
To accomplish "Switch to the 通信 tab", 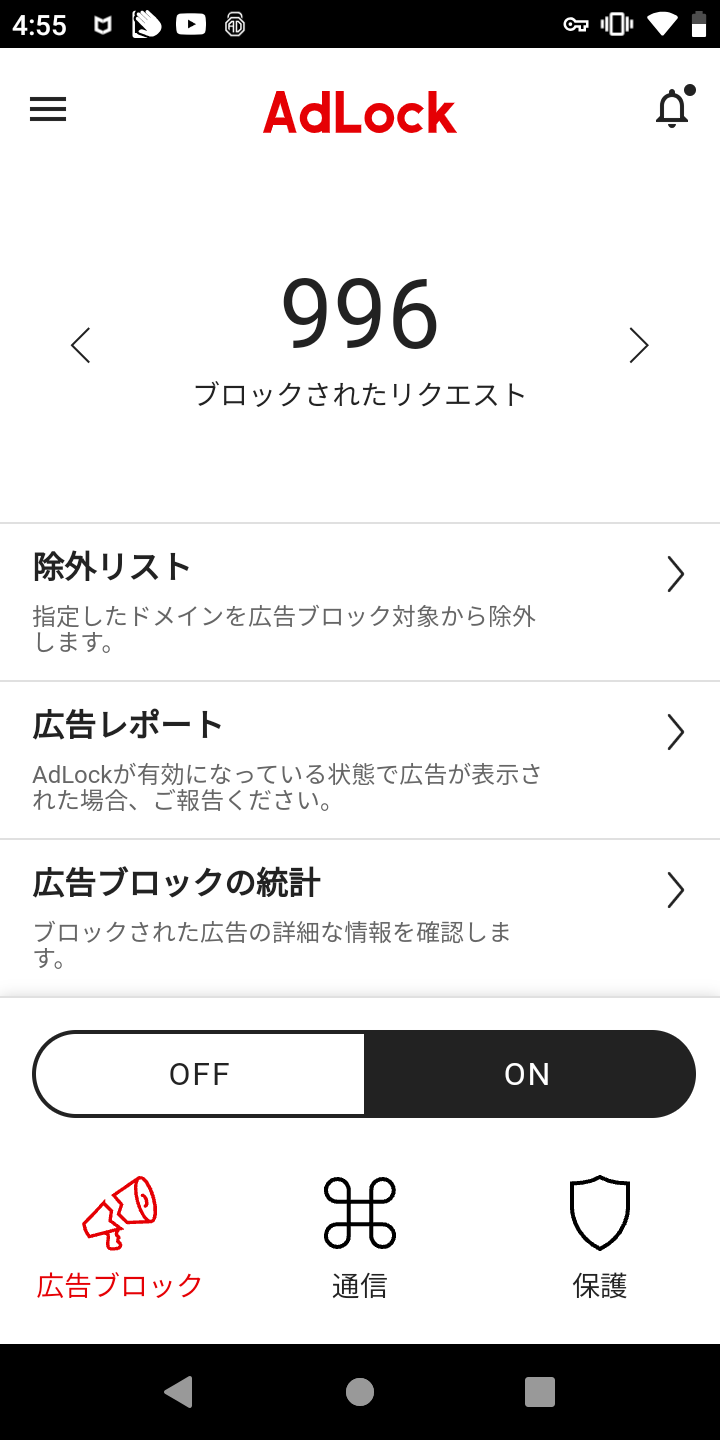I will click(359, 1235).
